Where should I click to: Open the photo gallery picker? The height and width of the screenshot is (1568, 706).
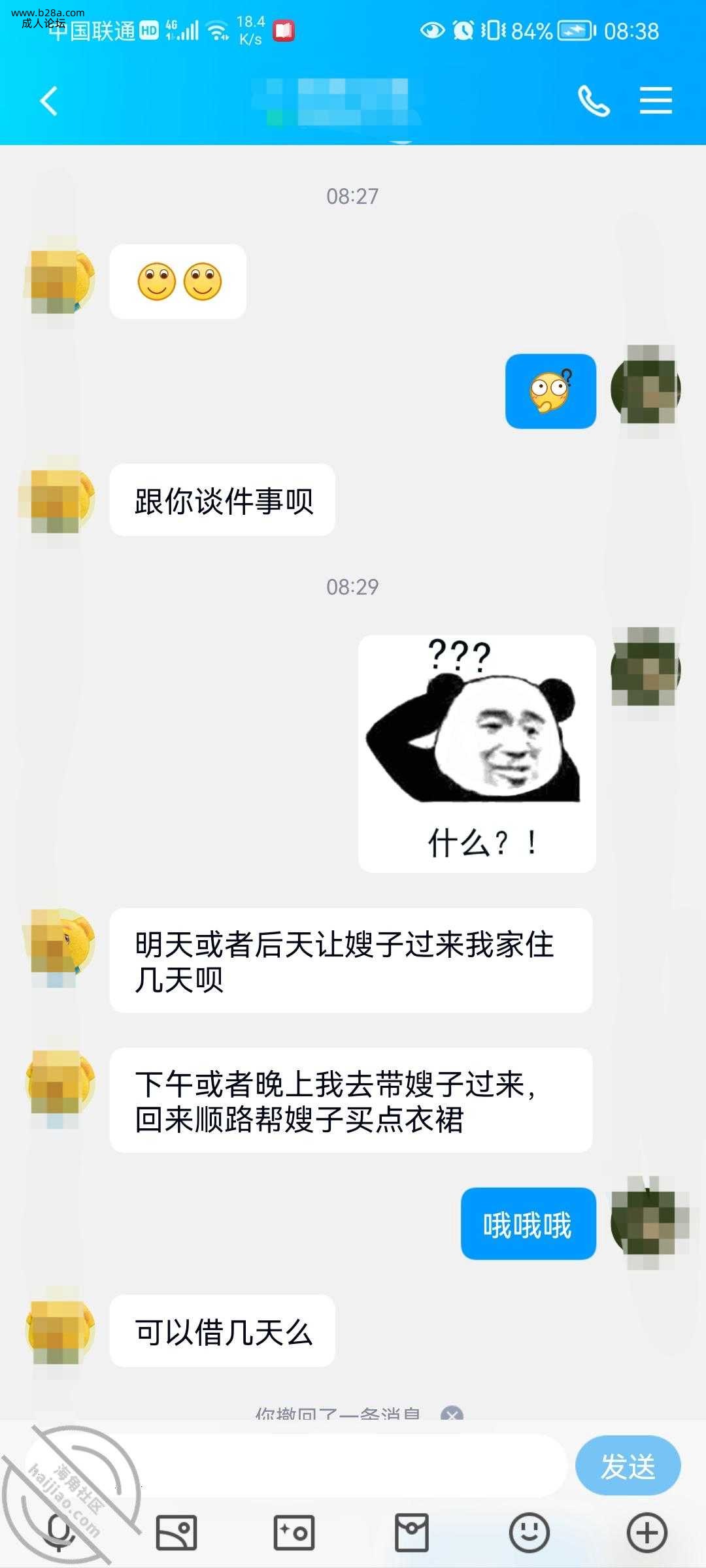pyautogui.click(x=176, y=1533)
